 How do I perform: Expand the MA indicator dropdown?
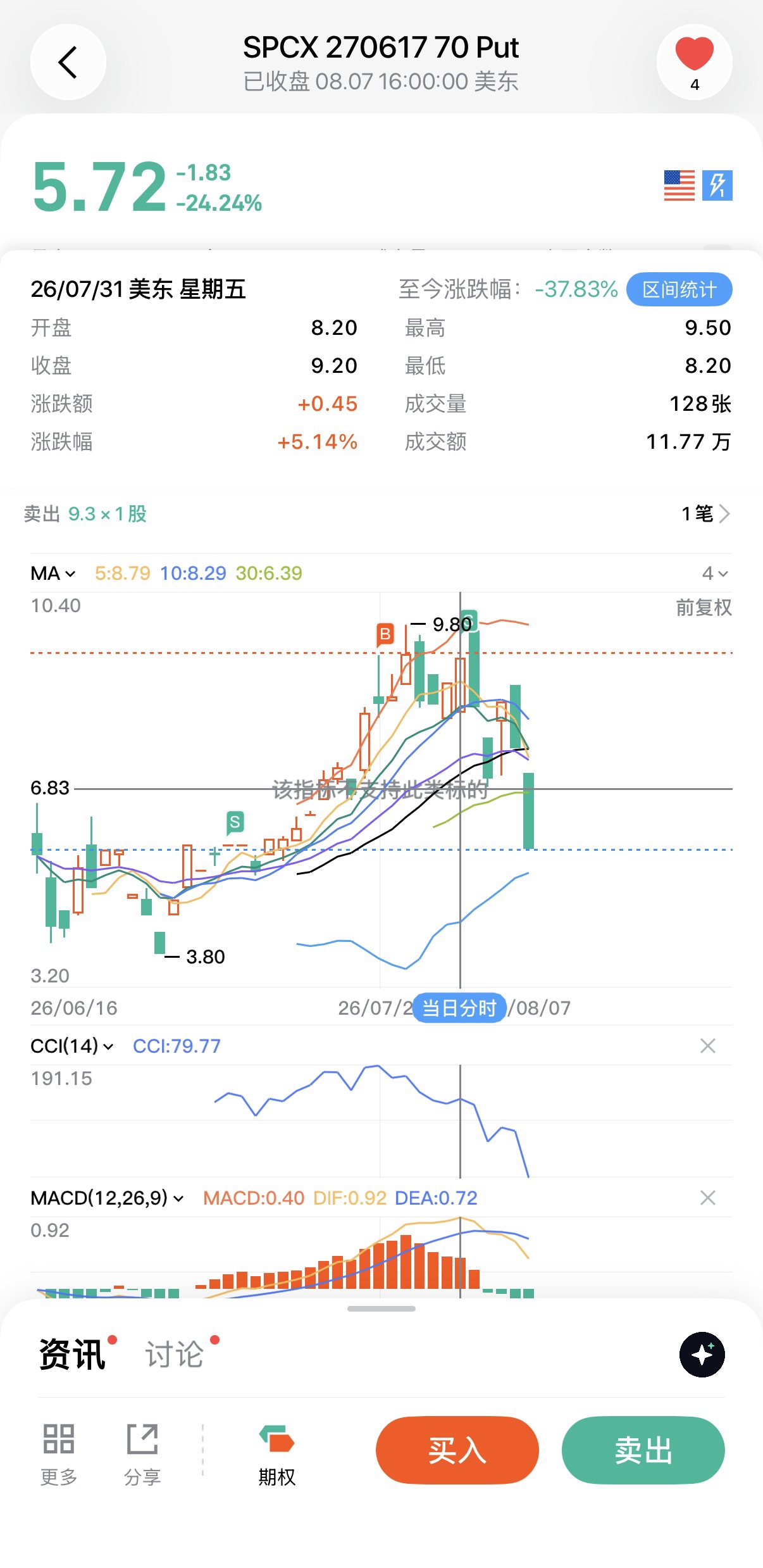53,573
